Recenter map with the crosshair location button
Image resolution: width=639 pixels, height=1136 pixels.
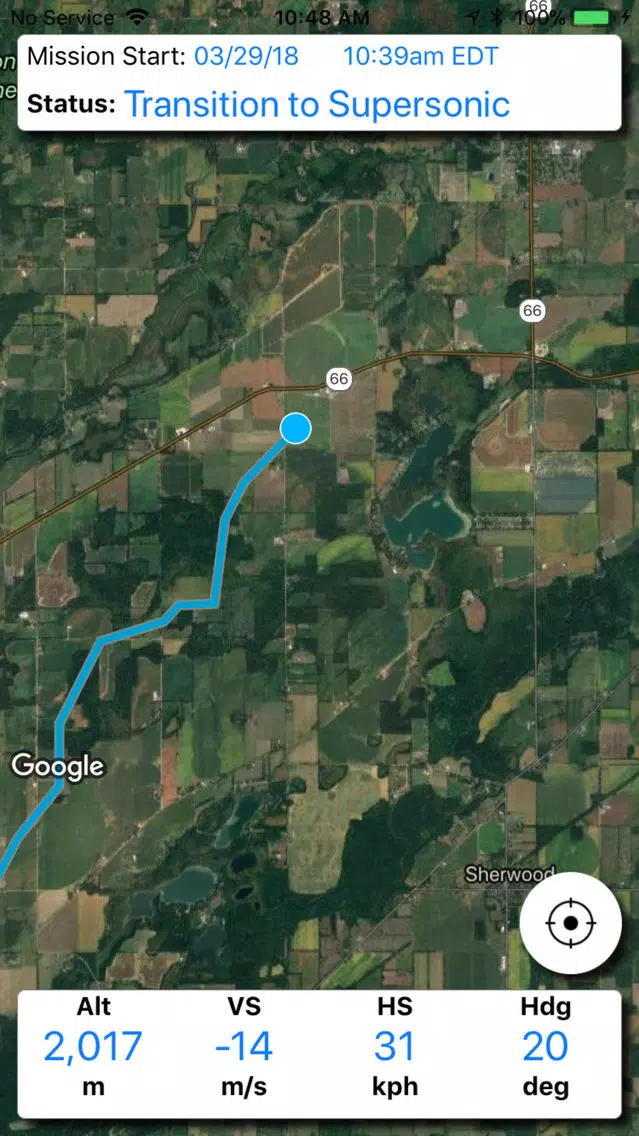(x=570, y=923)
